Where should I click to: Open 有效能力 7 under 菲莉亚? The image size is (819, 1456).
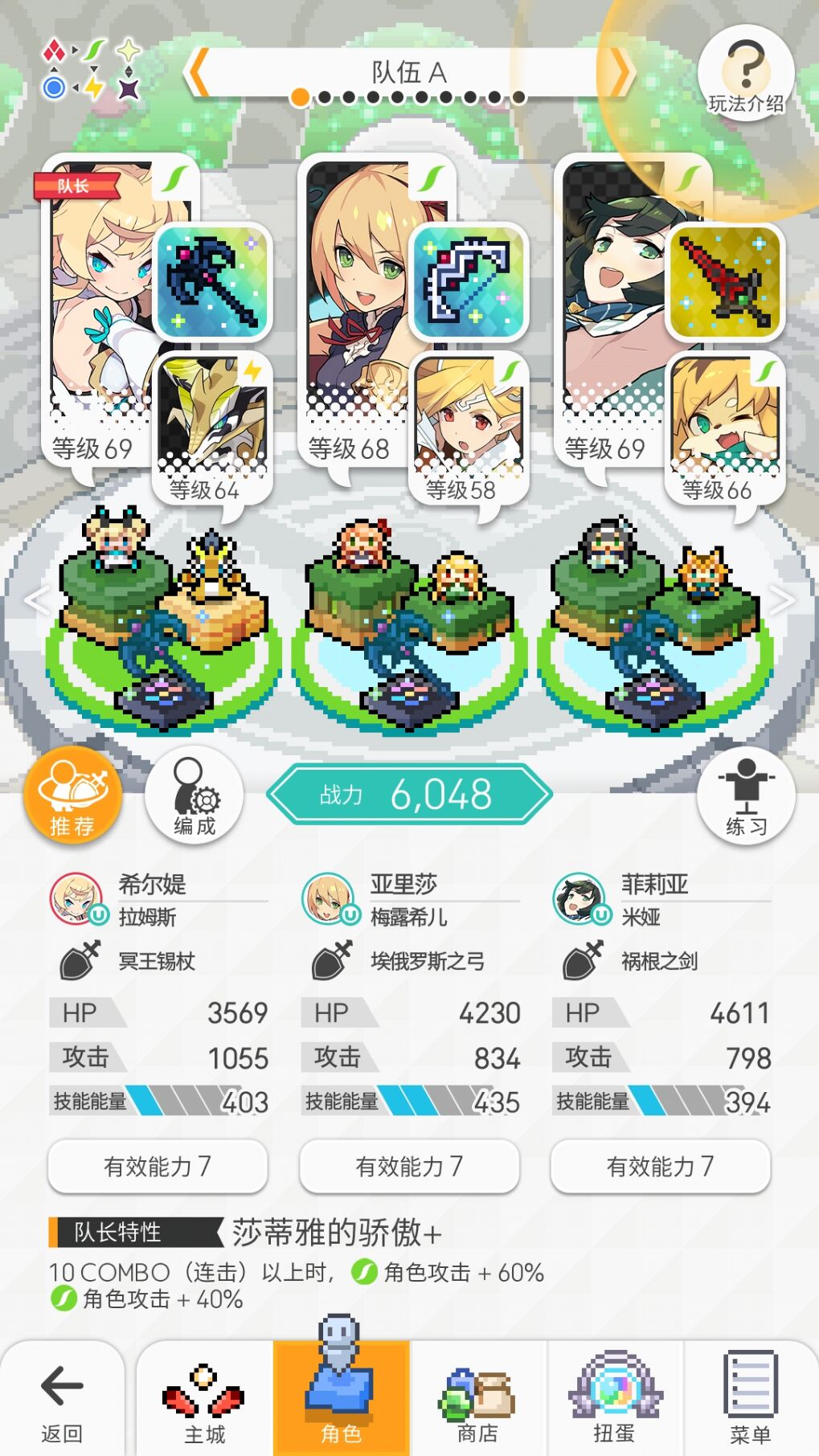pyautogui.click(x=661, y=1166)
